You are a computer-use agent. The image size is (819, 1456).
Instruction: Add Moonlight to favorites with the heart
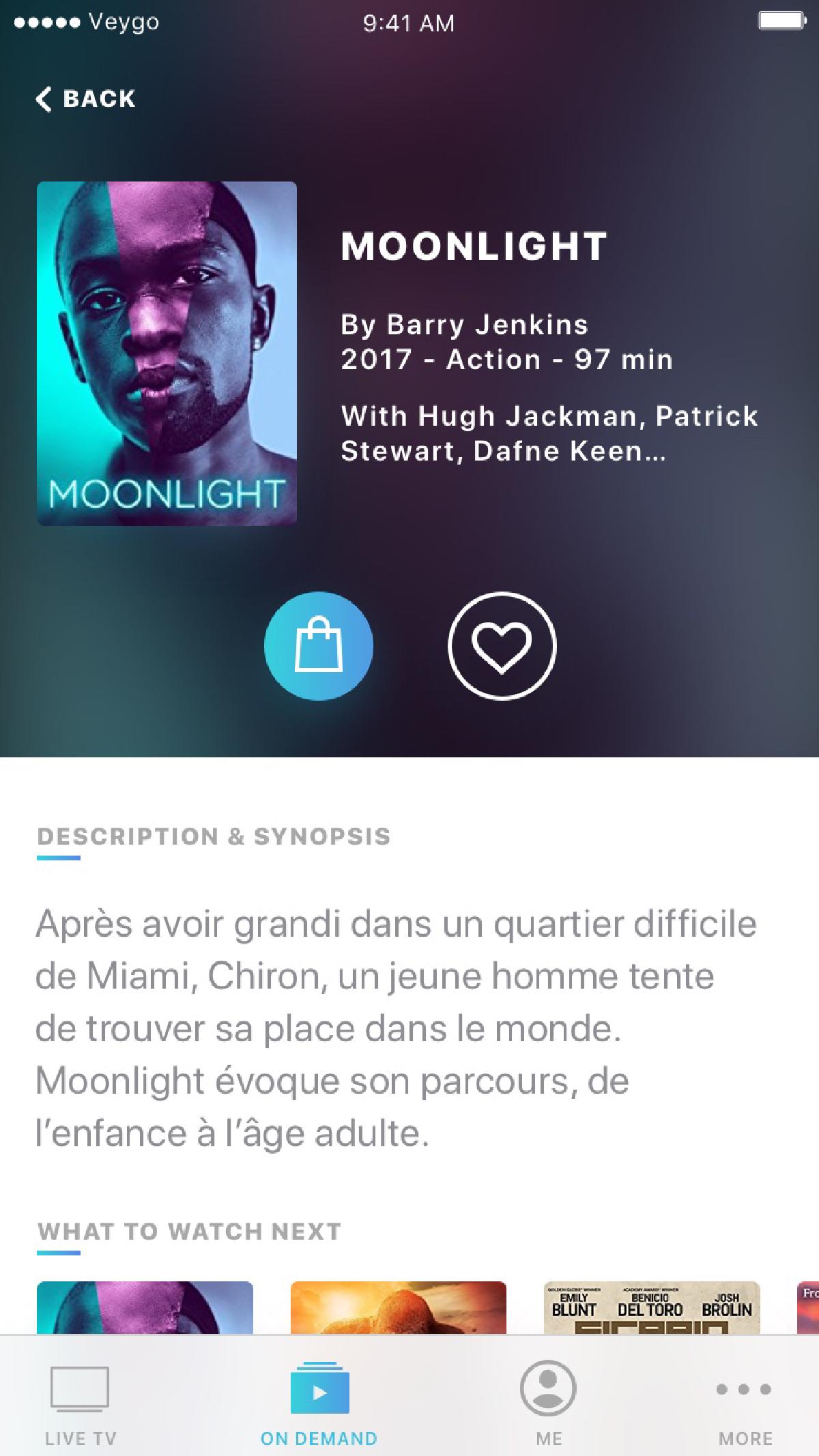(502, 645)
